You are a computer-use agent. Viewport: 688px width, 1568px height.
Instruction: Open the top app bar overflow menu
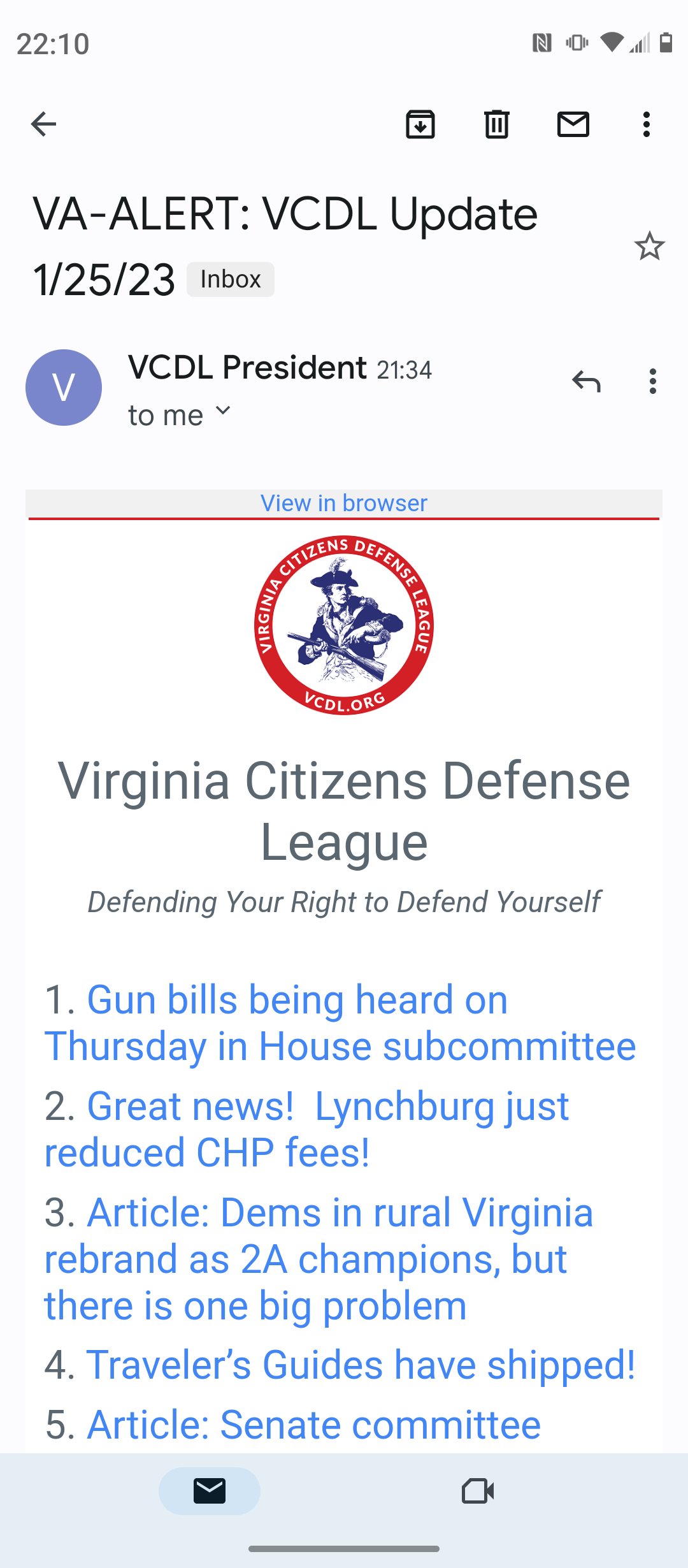tap(647, 124)
